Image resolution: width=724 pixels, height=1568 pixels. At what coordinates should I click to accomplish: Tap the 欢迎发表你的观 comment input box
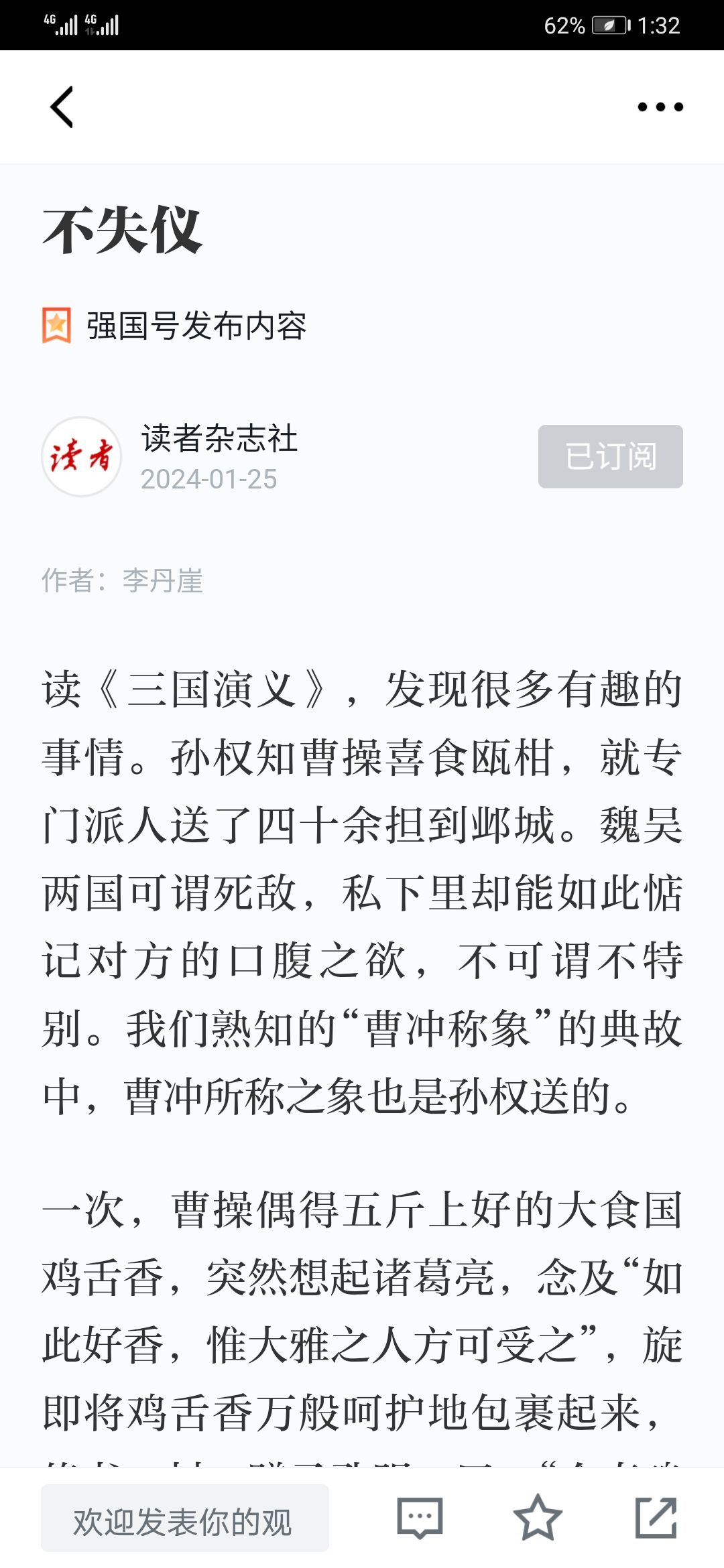(185, 1518)
